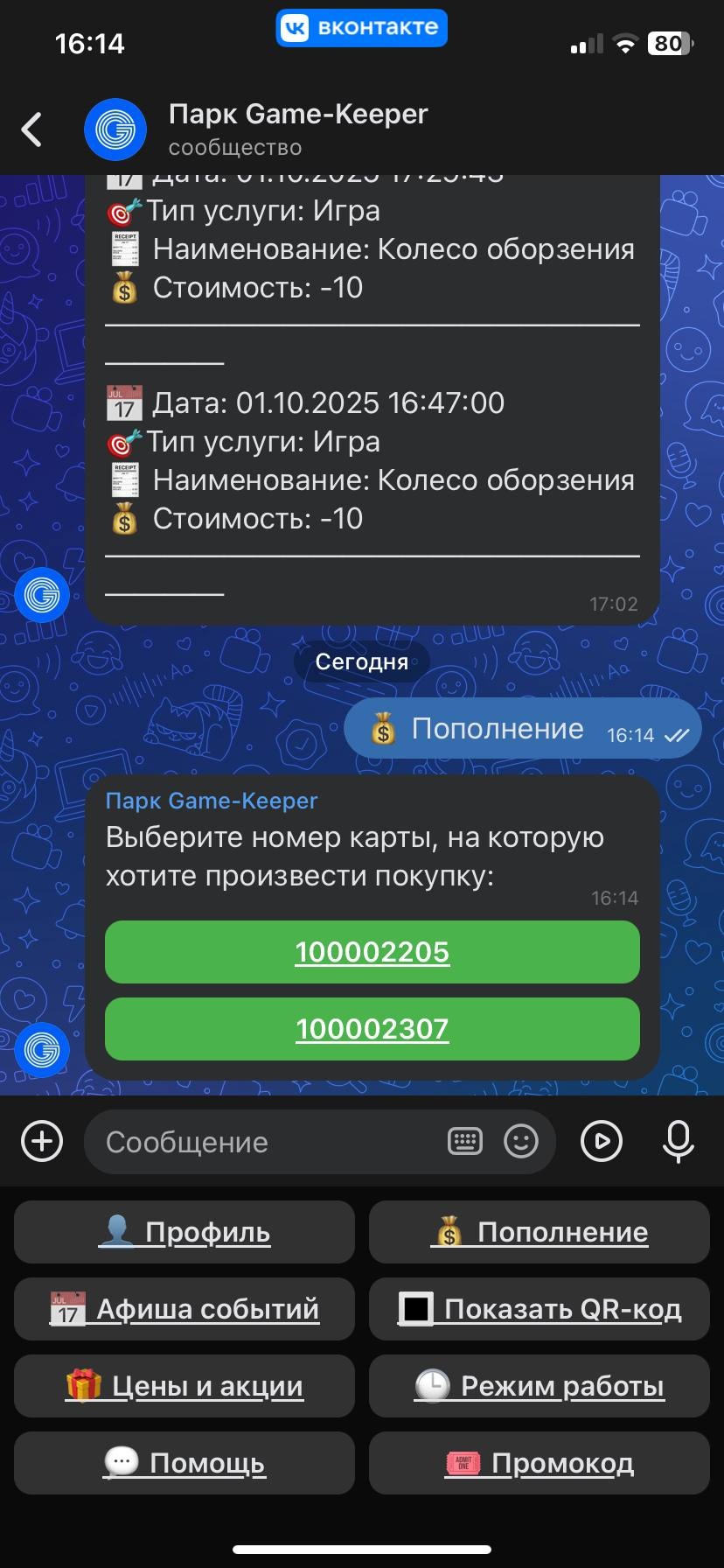This screenshot has width=724, height=1568.
Task: Get help via Помощь
Action: point(184,1463)
